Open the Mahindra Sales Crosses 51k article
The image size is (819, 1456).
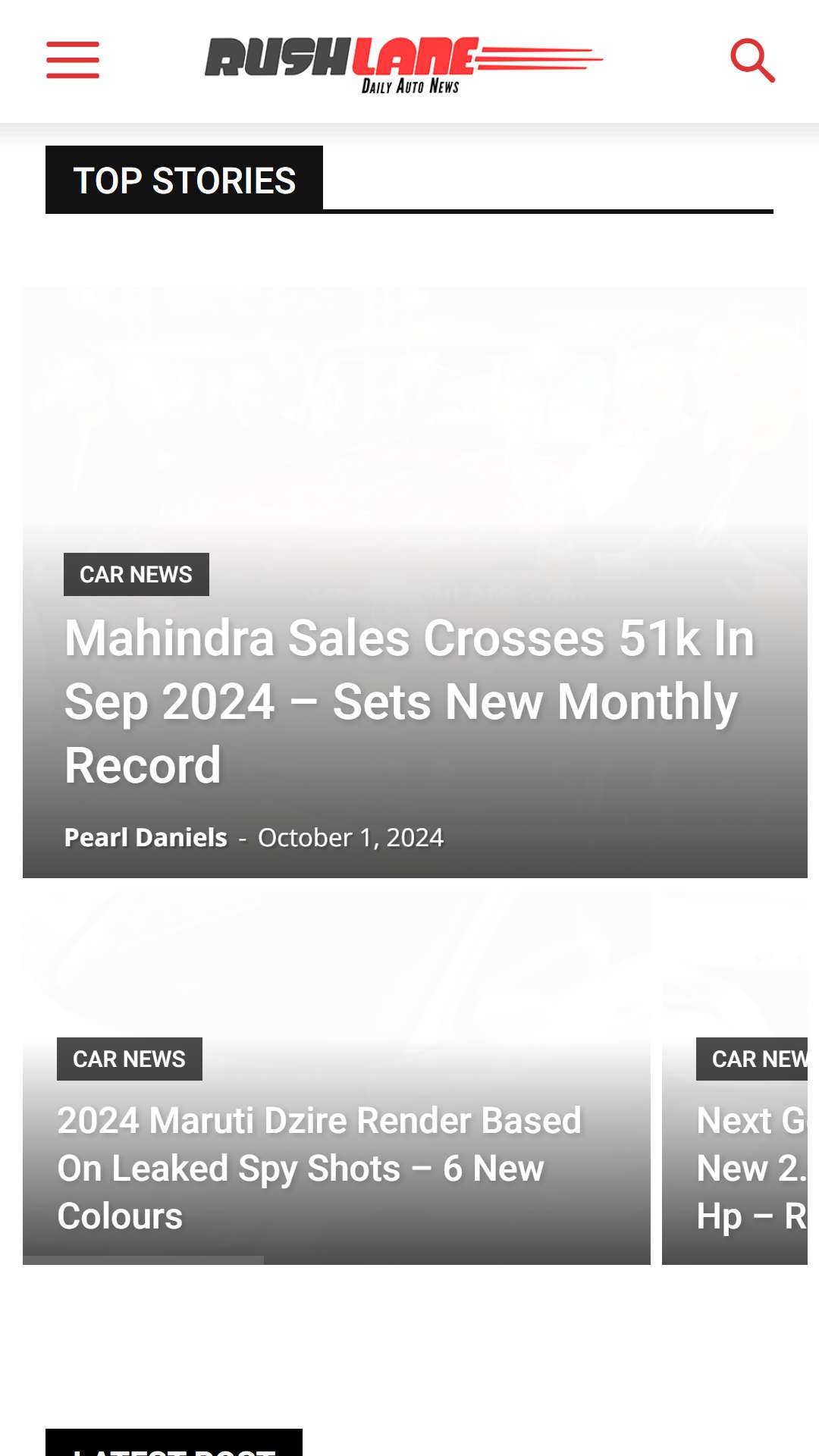[409, 701]
